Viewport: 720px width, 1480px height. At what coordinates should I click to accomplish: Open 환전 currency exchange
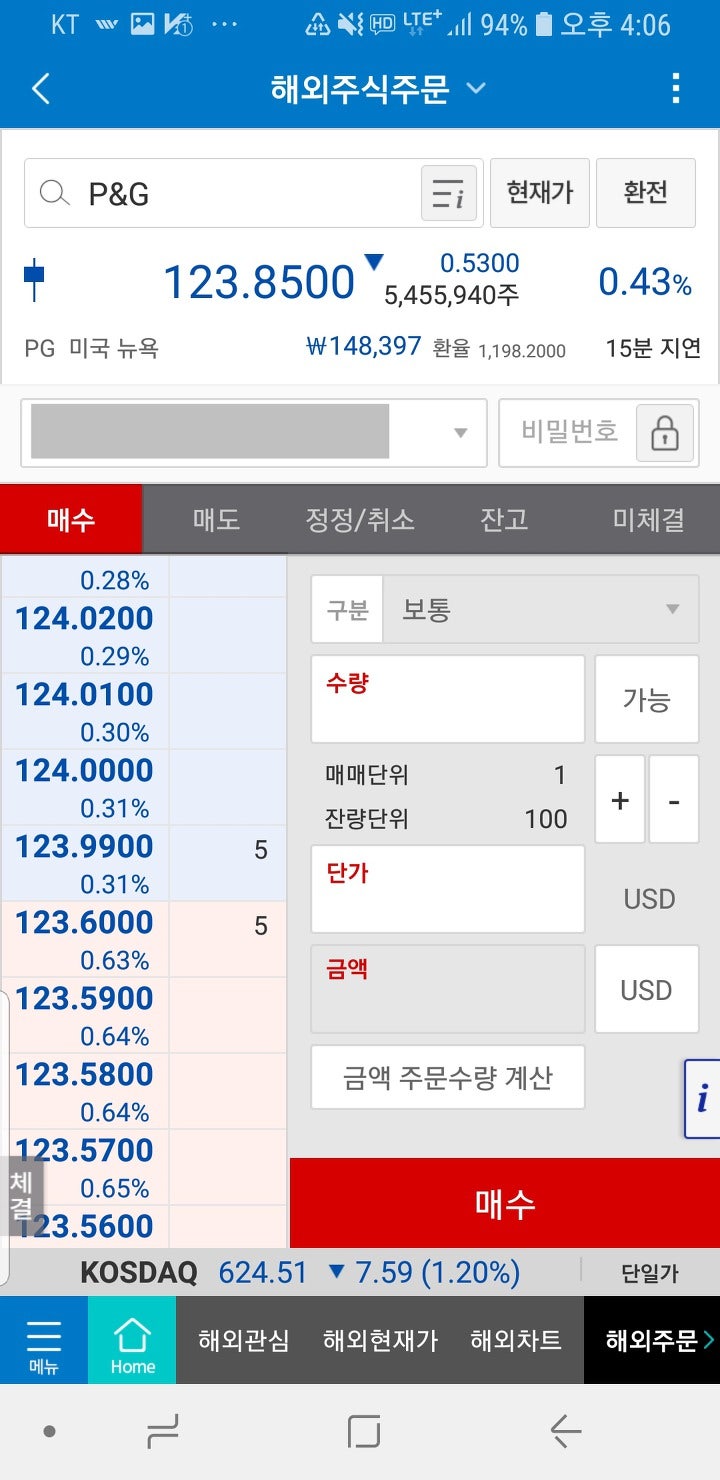click(x=645, y=193)
